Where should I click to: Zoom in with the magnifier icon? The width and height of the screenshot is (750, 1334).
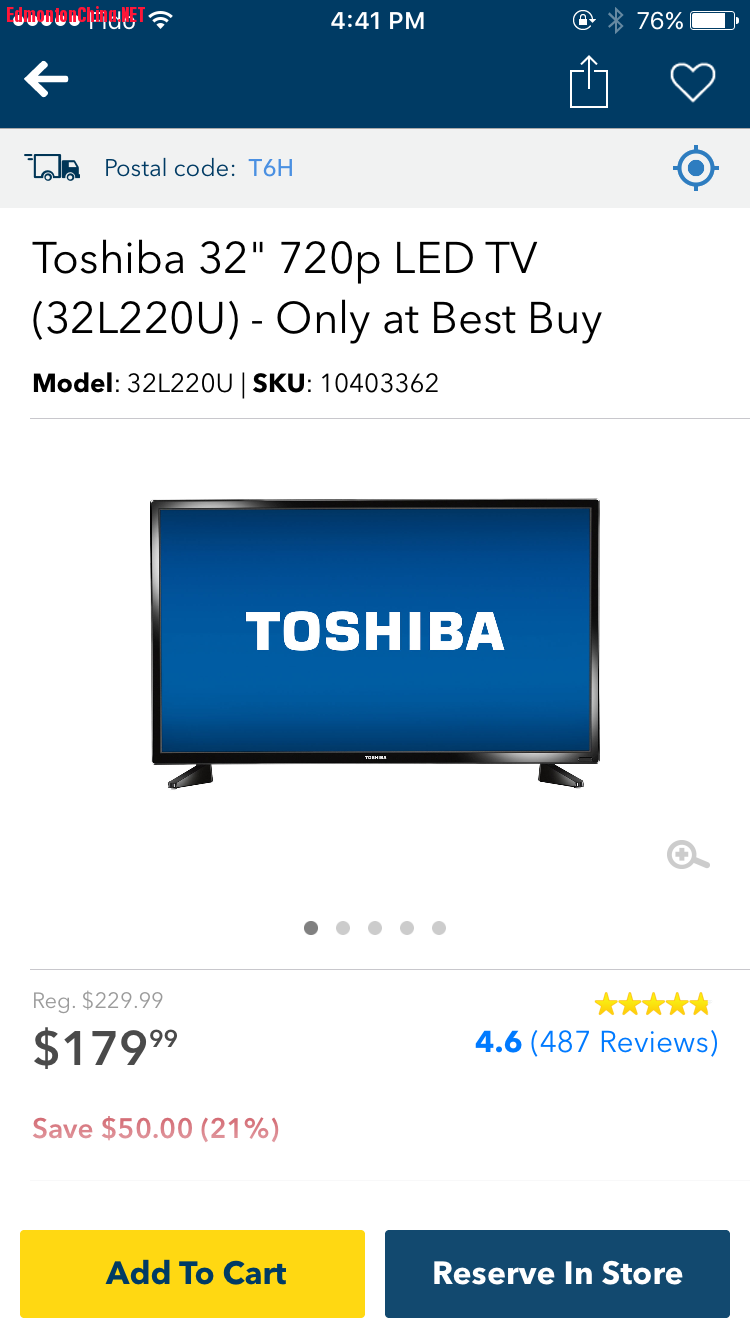[688, 856]
